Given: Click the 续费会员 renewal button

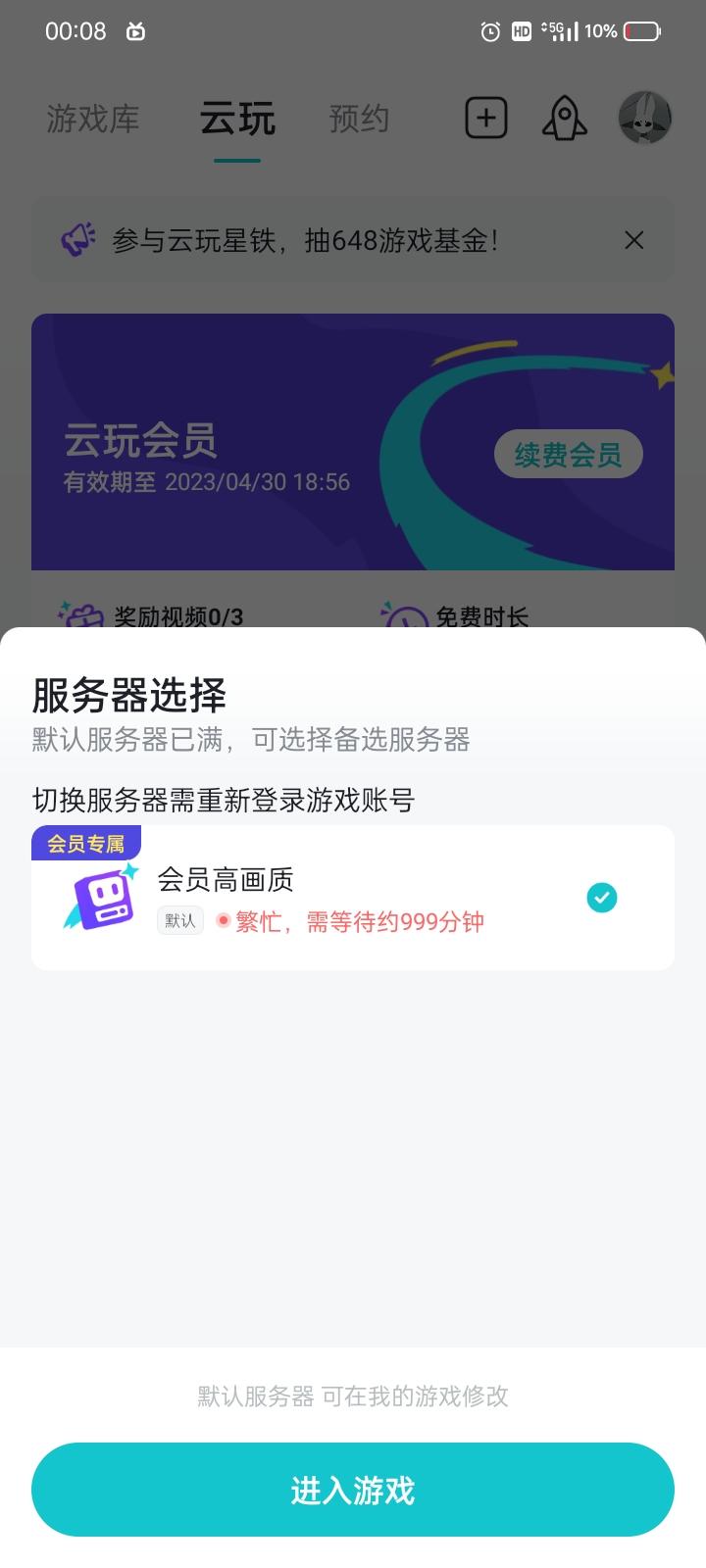Looking at the screenshot, I should coord(568,453).
